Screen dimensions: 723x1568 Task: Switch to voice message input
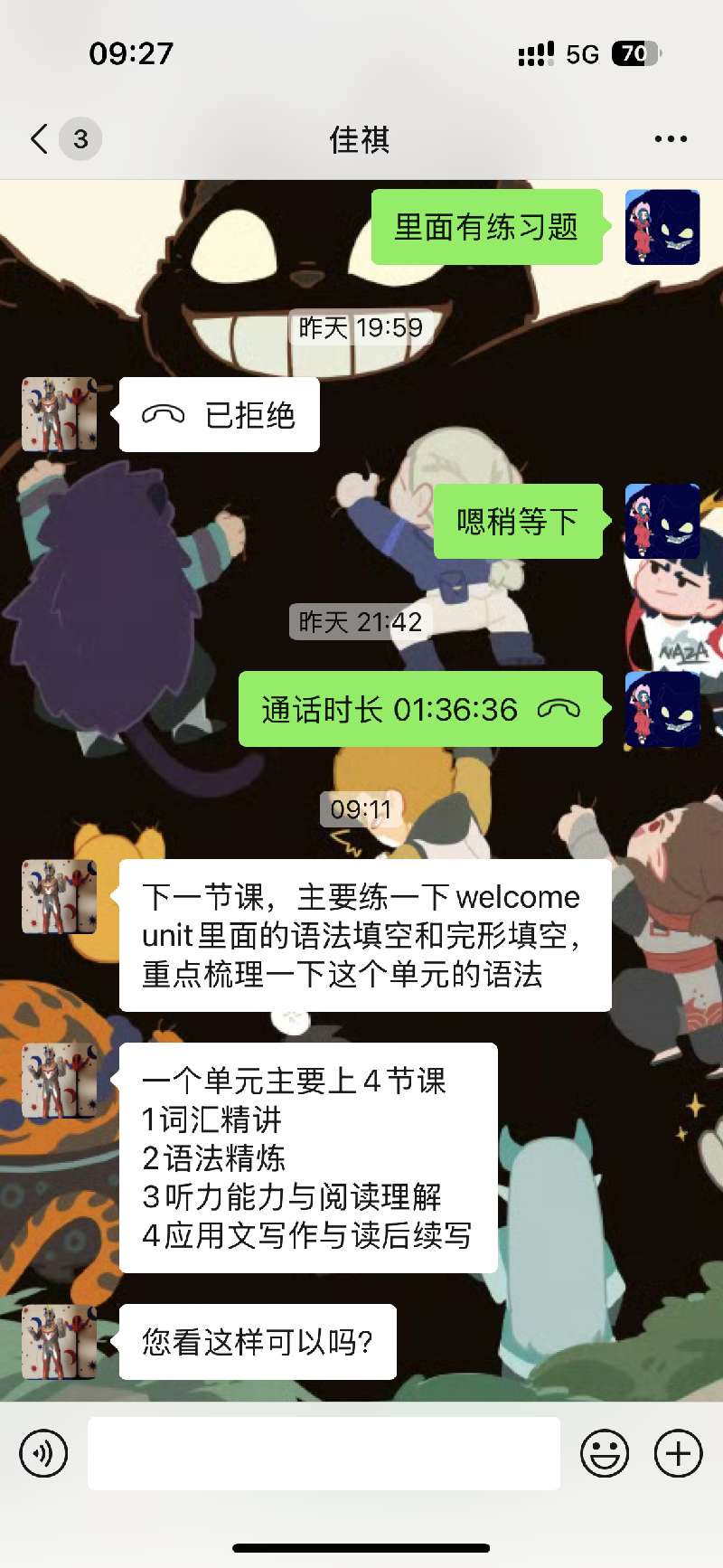[43, 1453]
